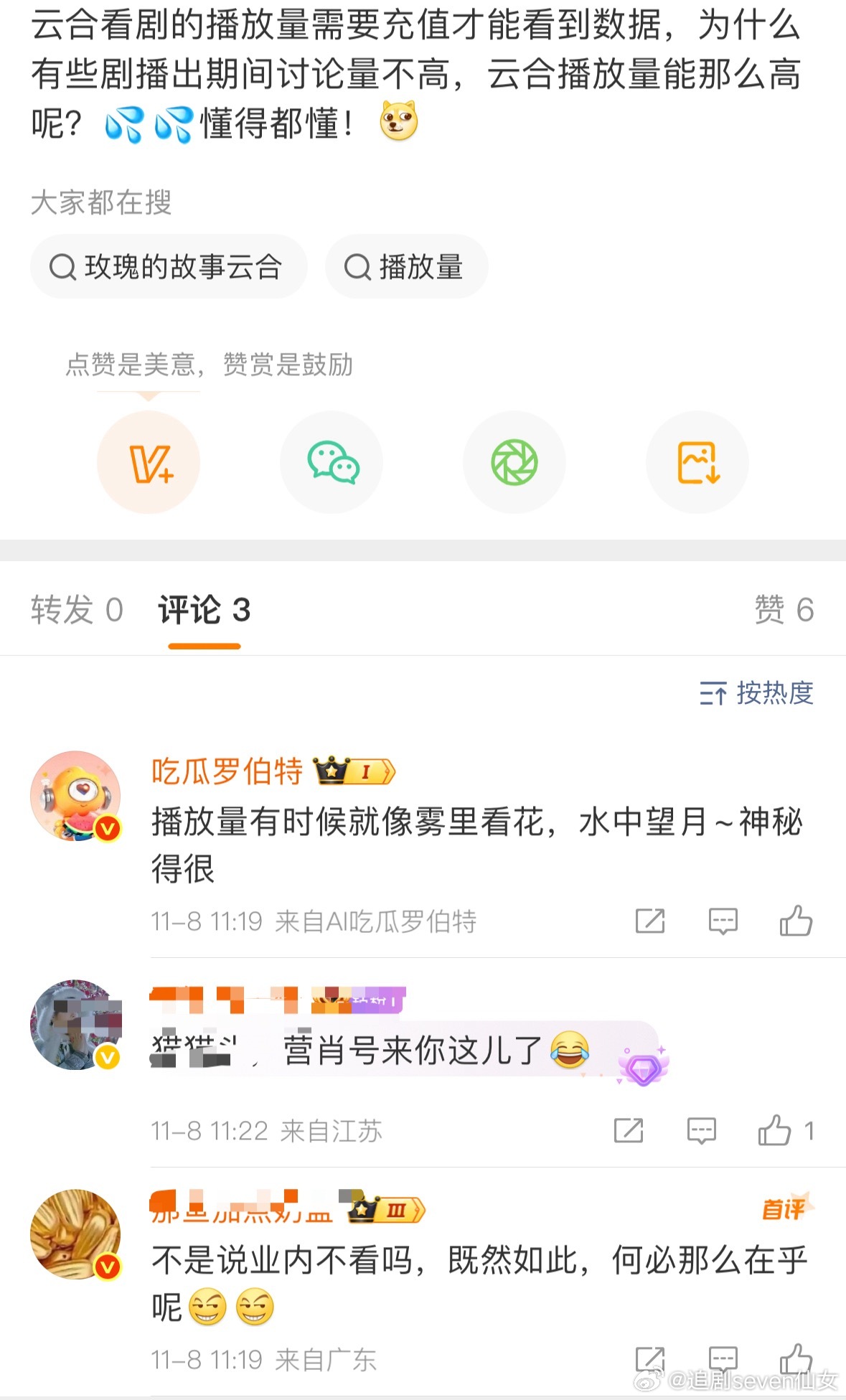Viewport: 846px width, 1400px height.
Task: Open 吃瓜罗伯特's profile via username
Action: click(x=227, y=772)
